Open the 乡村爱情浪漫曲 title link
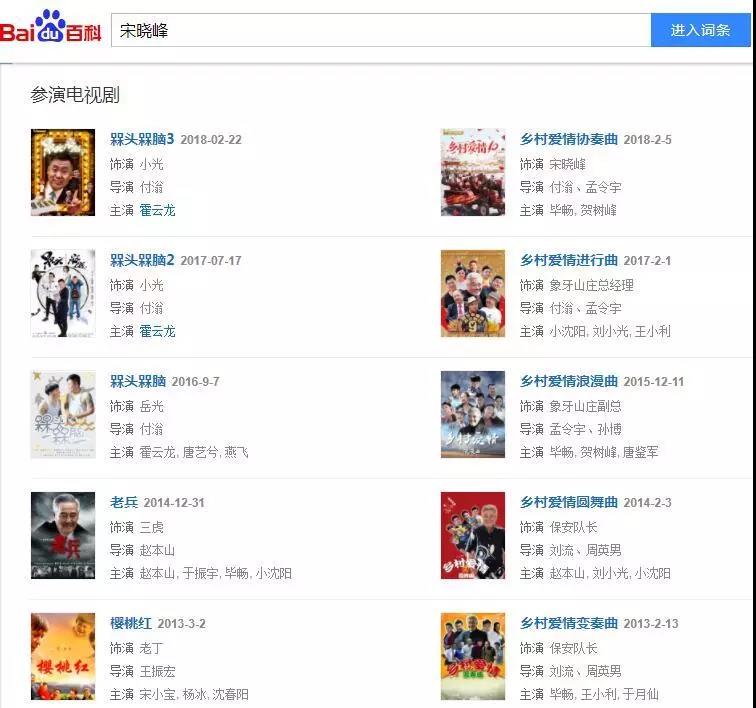Viewport: 756px width, 708px height. [569, 381]
